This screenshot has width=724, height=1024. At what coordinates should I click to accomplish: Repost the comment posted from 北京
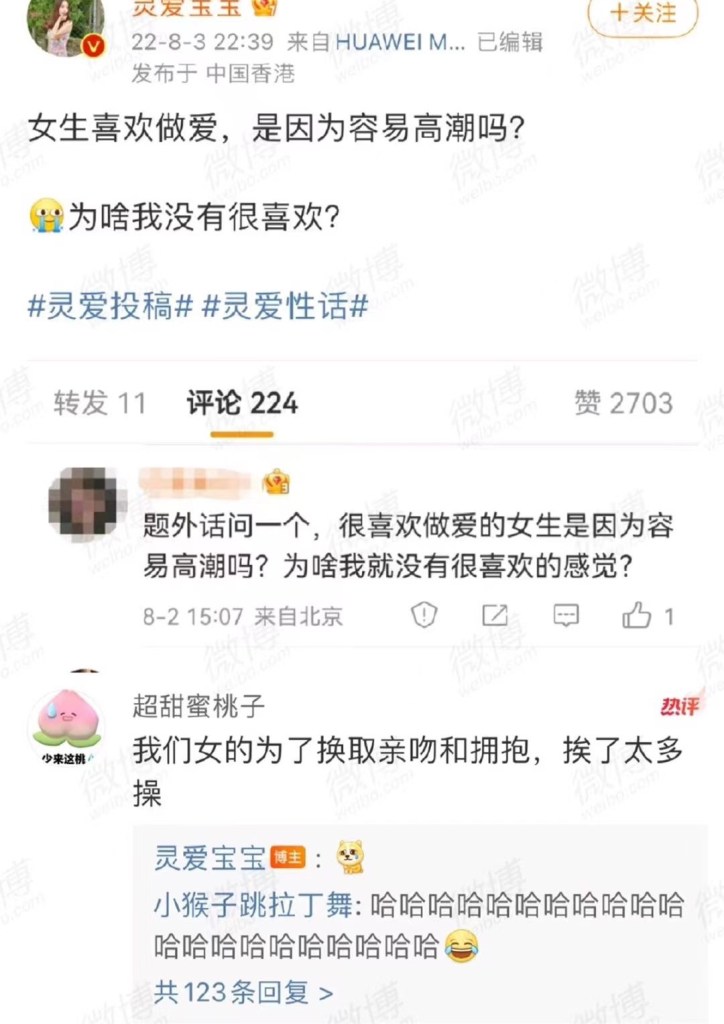pos(495,615)
